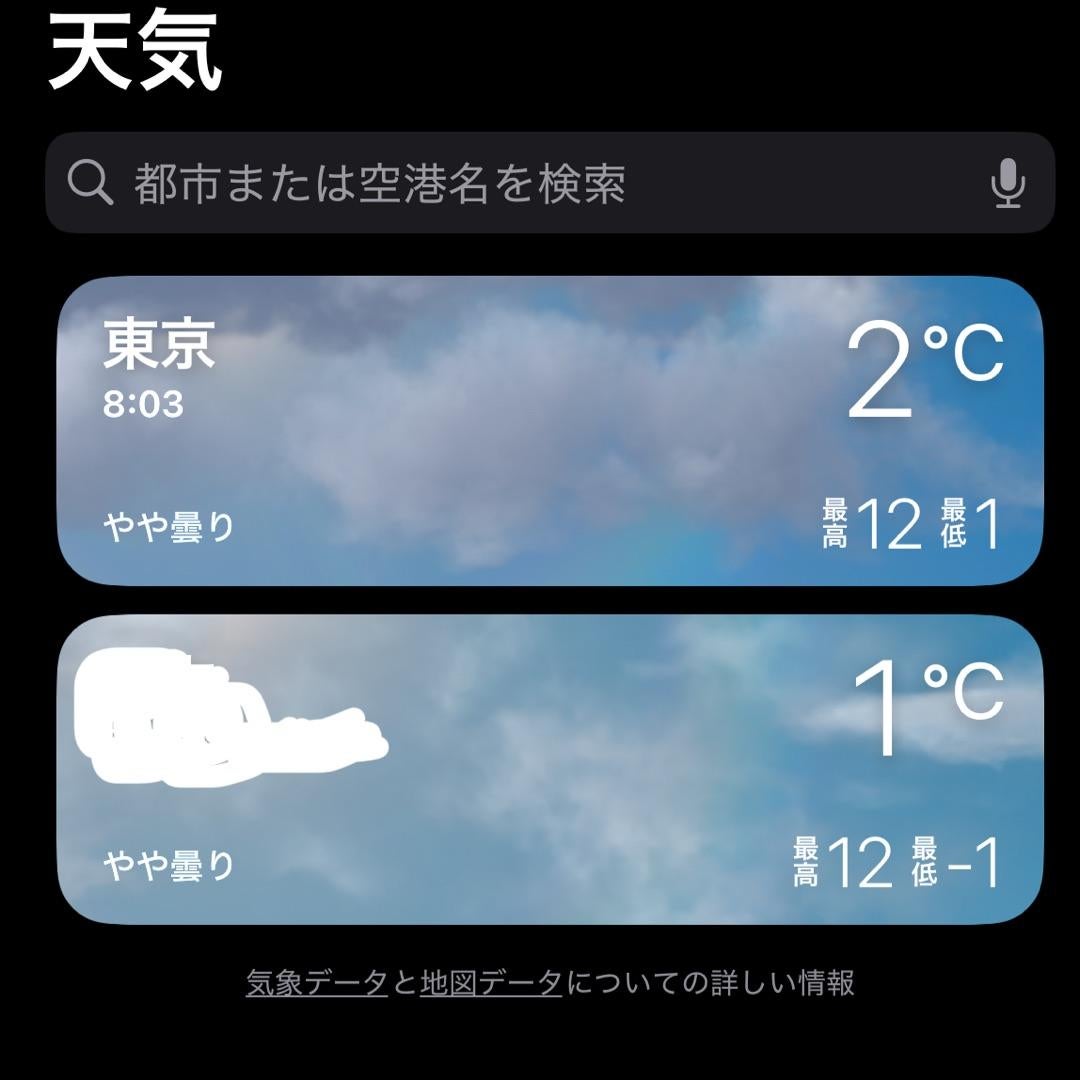
Task: Open the 東京 weather card
Action: 550,430
